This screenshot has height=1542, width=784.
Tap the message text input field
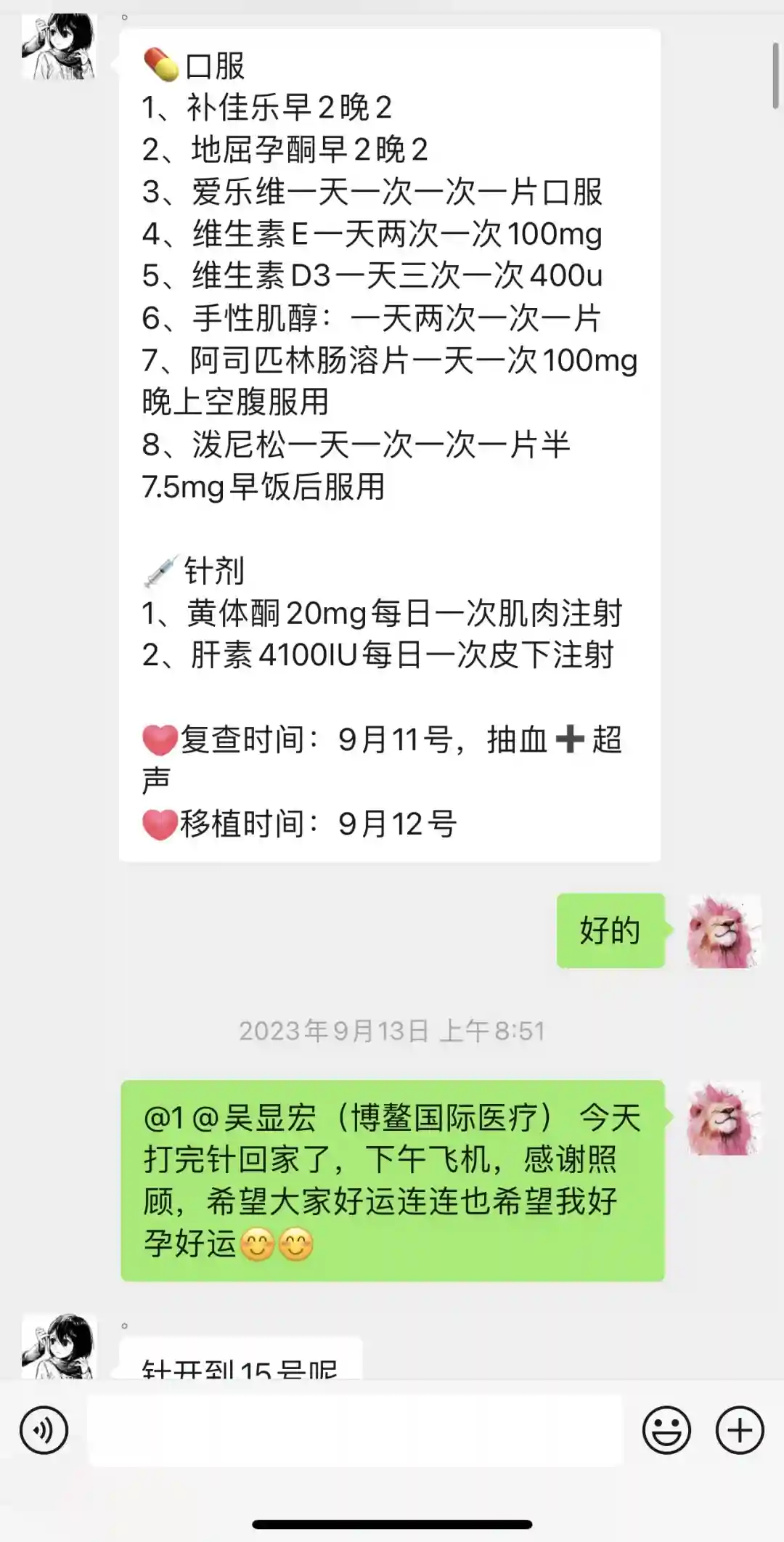[x=356, y=1430]
